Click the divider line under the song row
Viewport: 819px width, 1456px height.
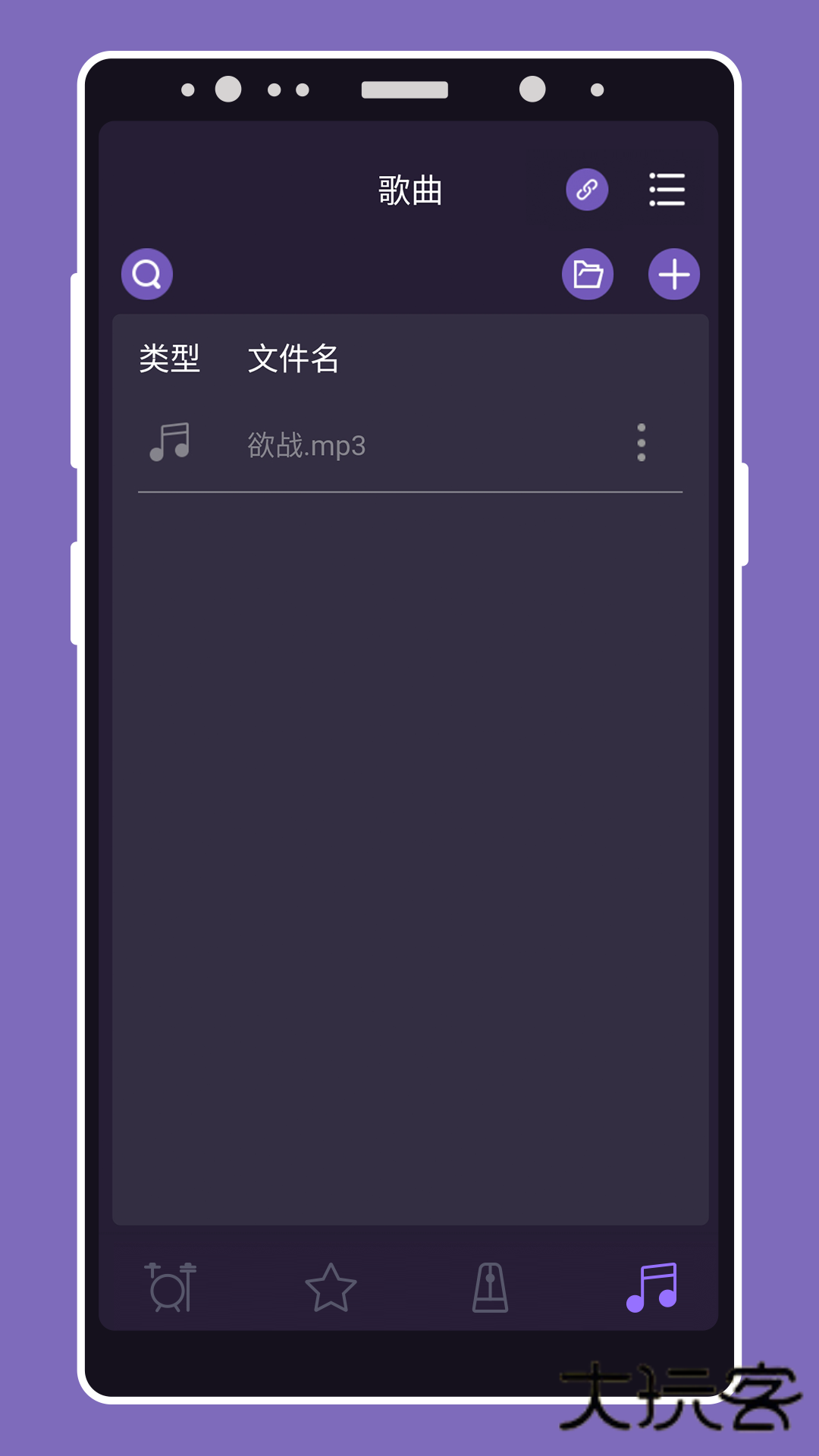tap(409, 493)
